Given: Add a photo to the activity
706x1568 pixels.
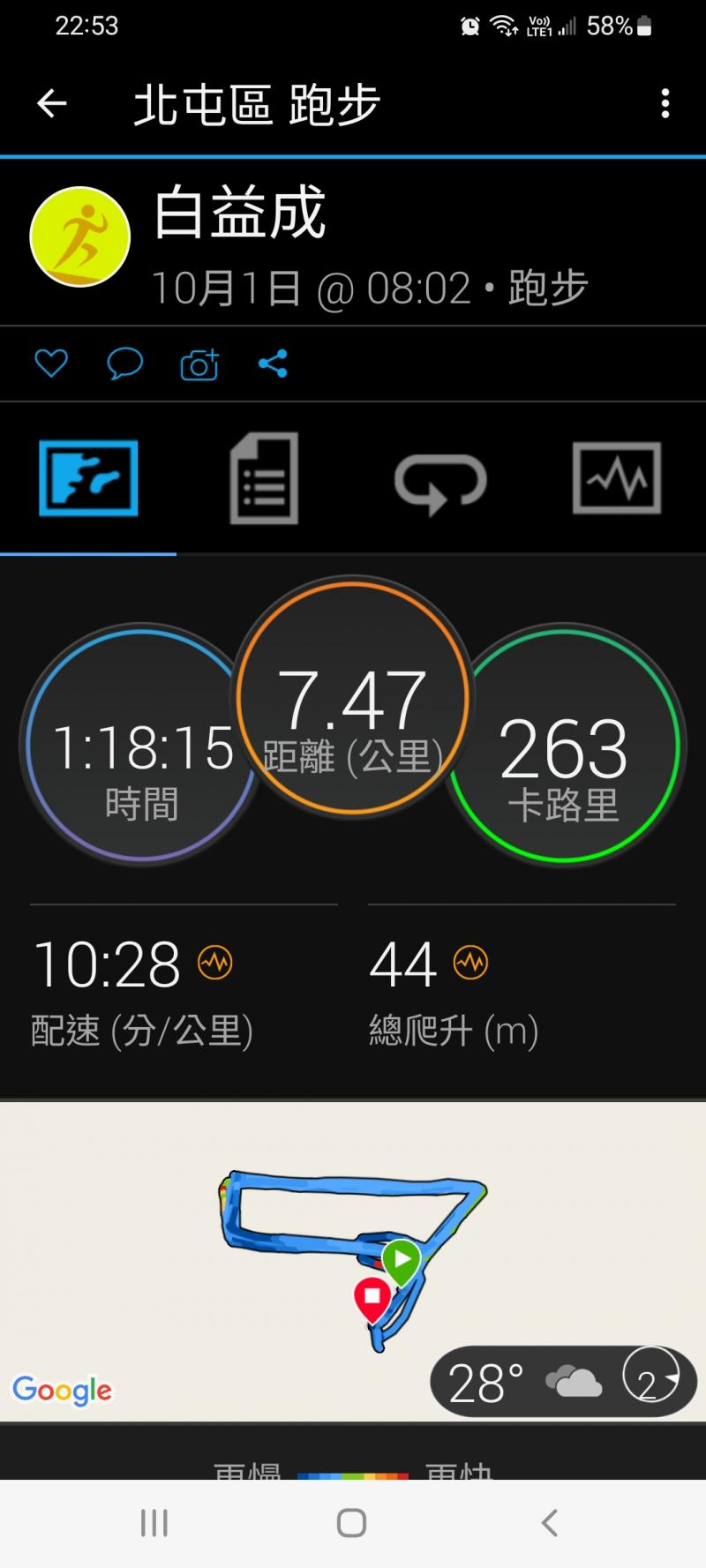Looking at the screenshot, I should point(199,364).
